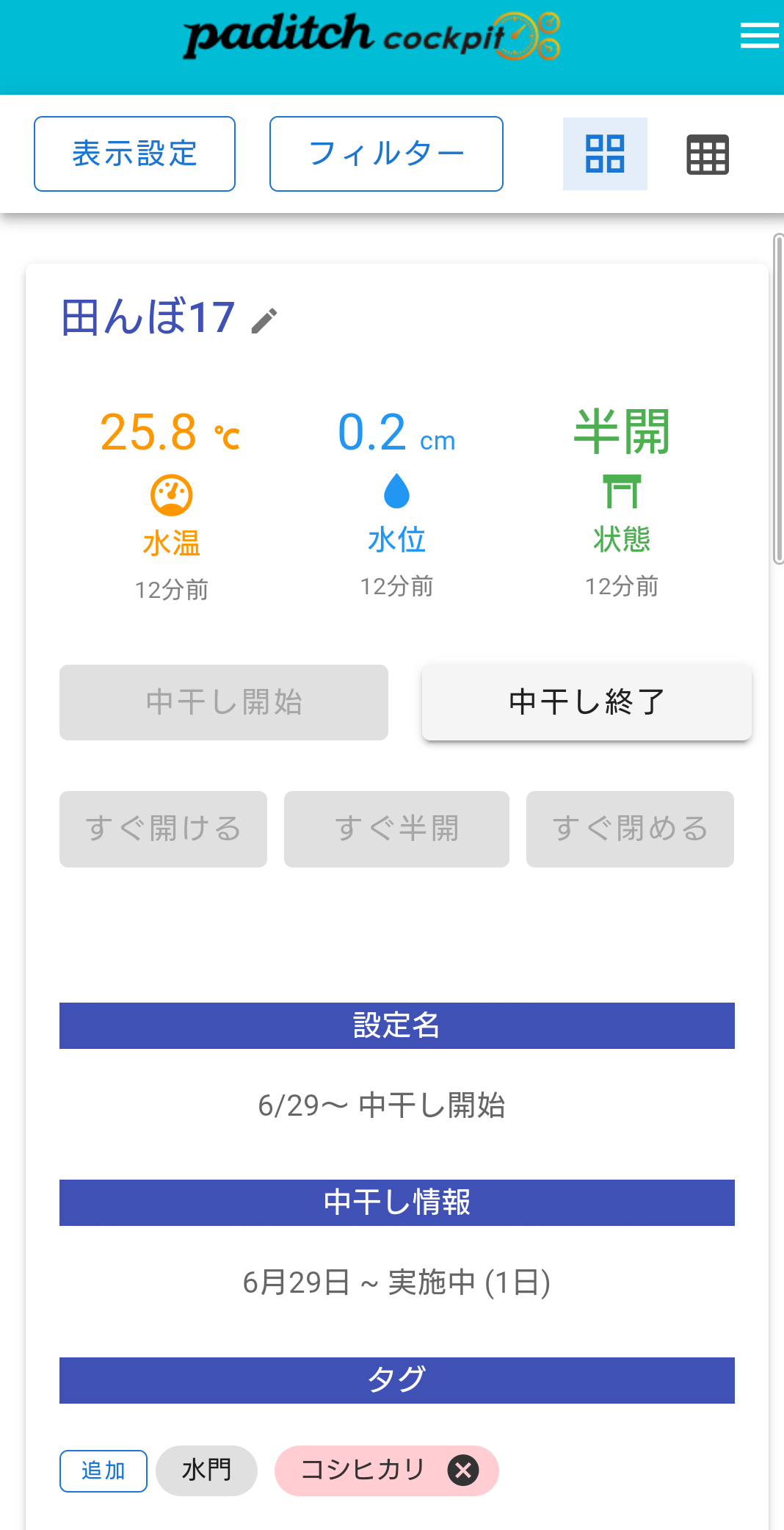Tap the 中干し終了 button
This screenshot has width=784, height=1530.
tap(587, 702)
